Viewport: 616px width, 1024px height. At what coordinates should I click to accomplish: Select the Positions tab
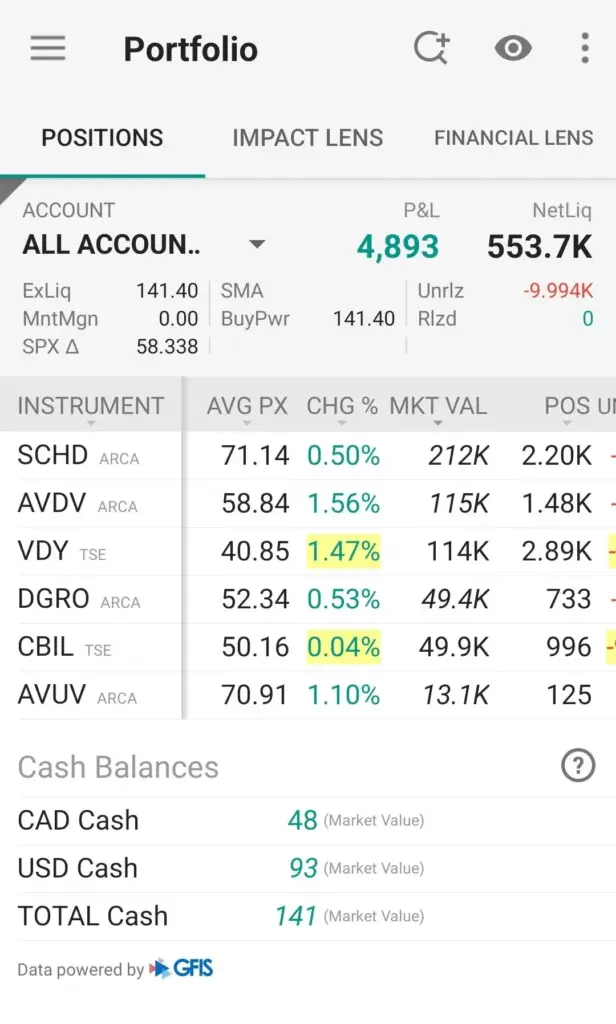tap(102, 138)
